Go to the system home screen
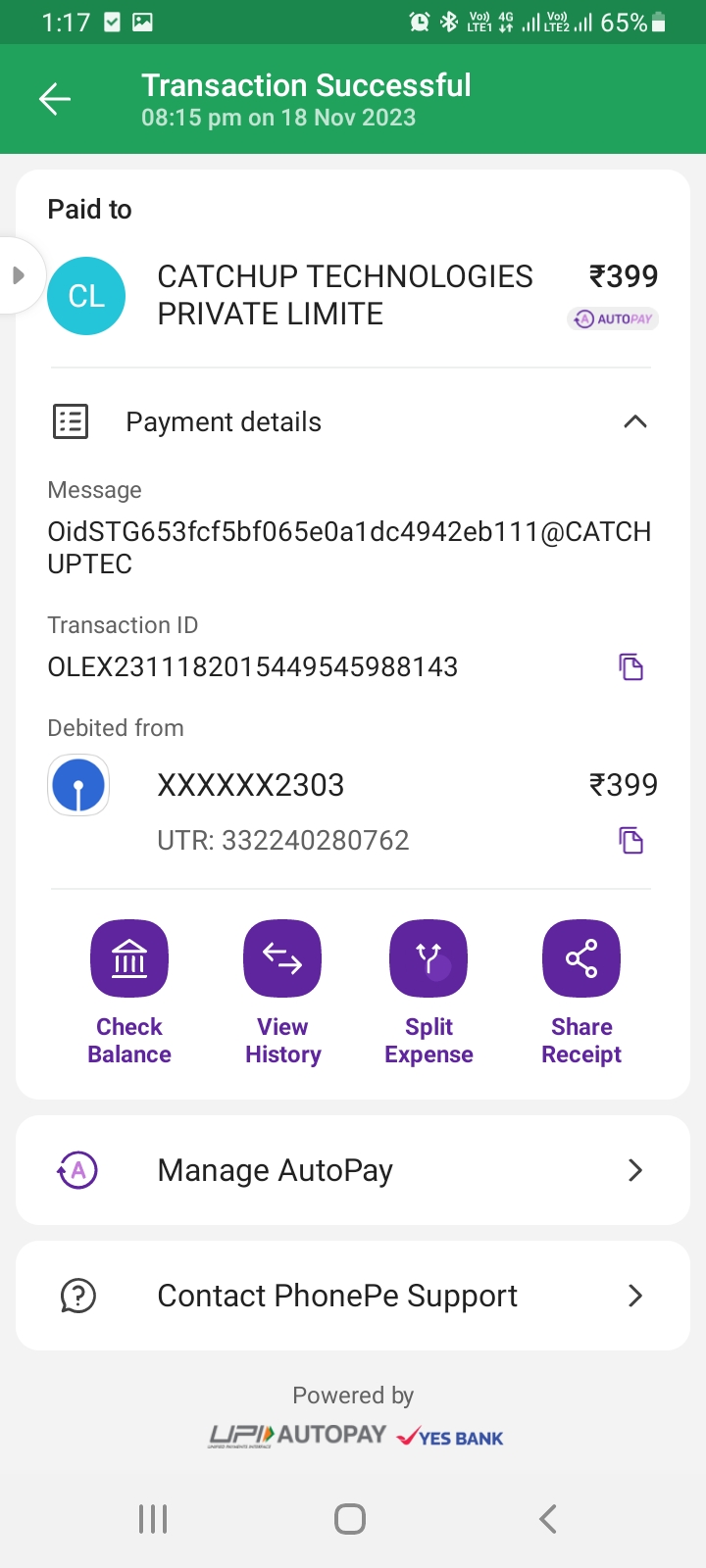This screenshot has width=706, height=1568. (350, 1519)
